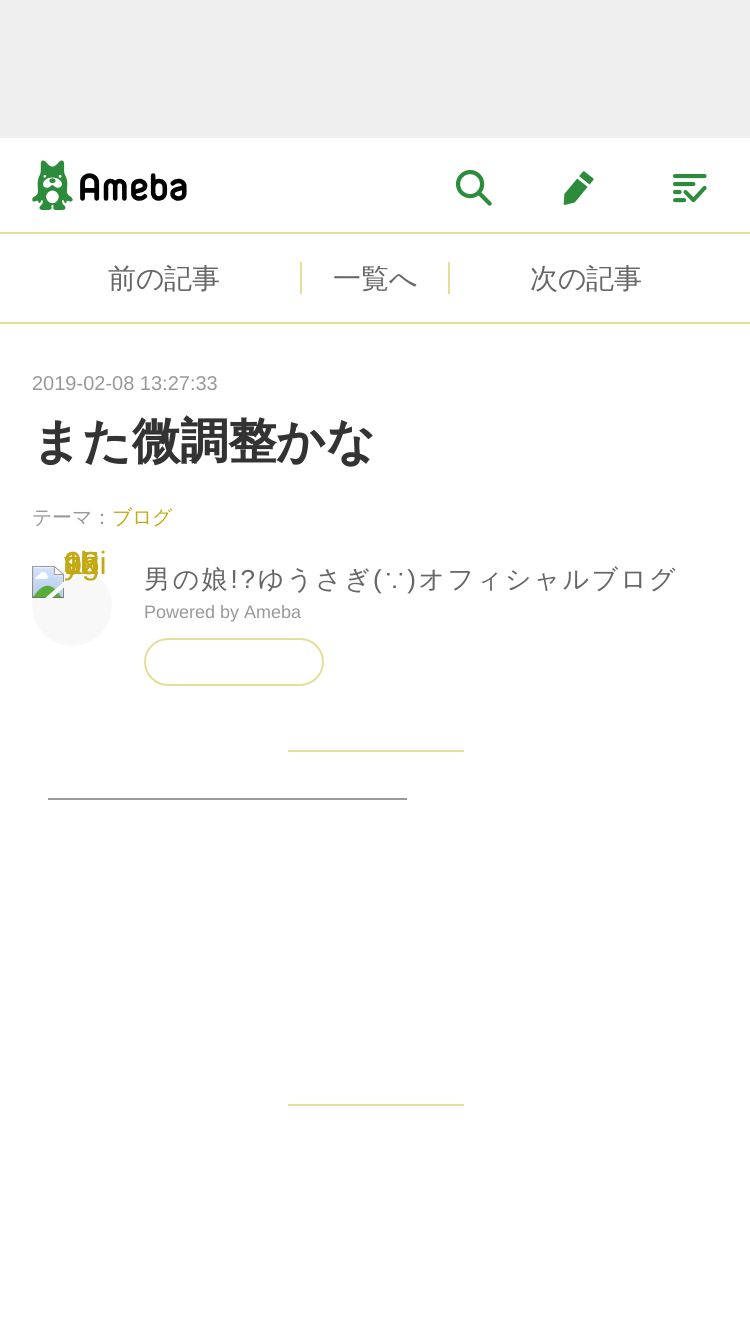
Task: Open the Ameba home logo
Action: (110, 186)
